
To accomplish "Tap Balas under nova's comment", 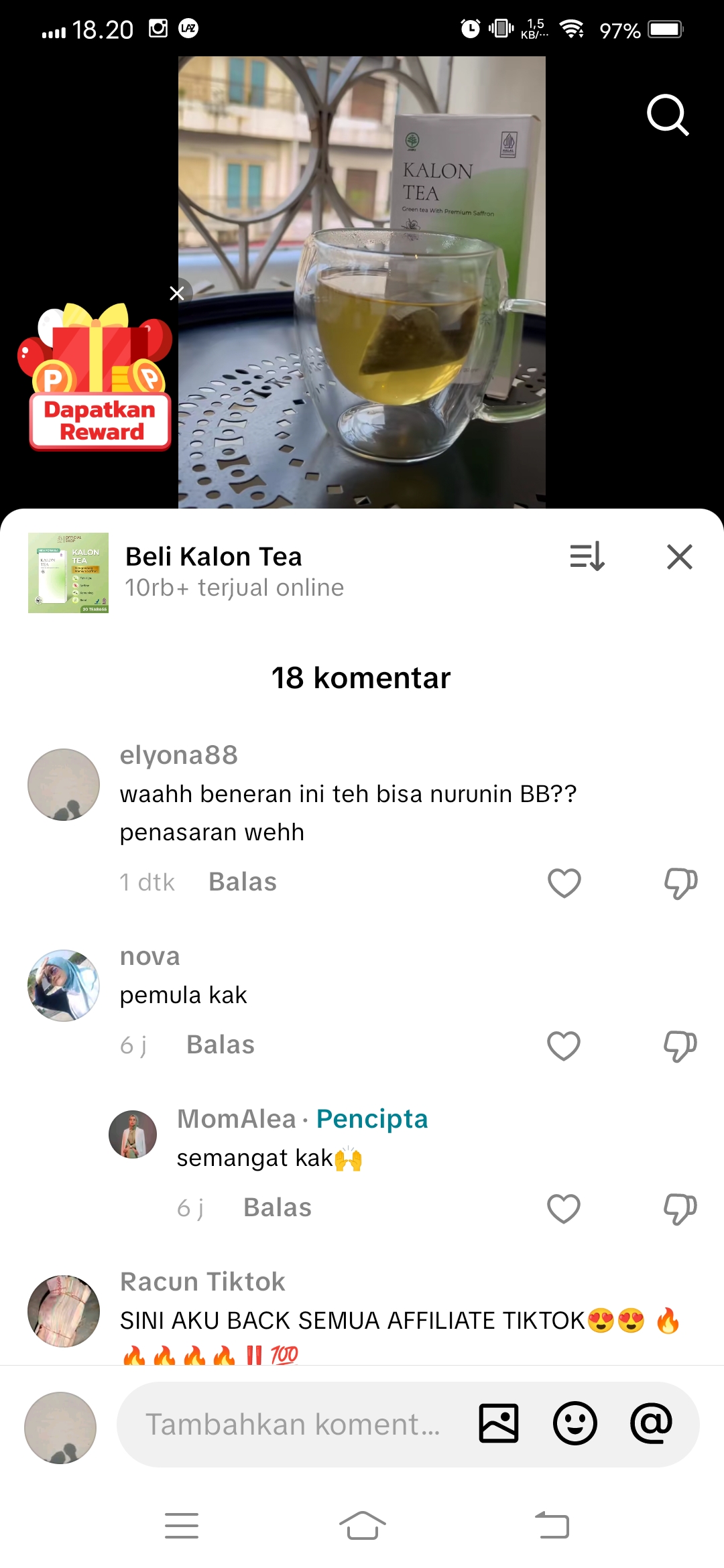I will point(220,1045).
